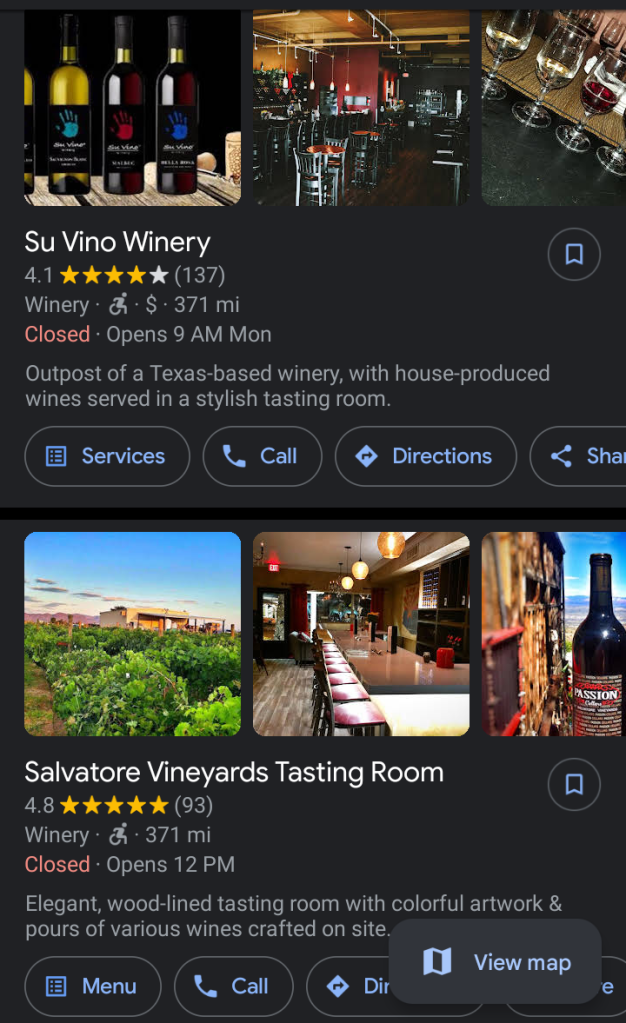626x1023 pixels.
Task: Call Salvatore Vineyards Tasting Room
Action: coord(233,986)
